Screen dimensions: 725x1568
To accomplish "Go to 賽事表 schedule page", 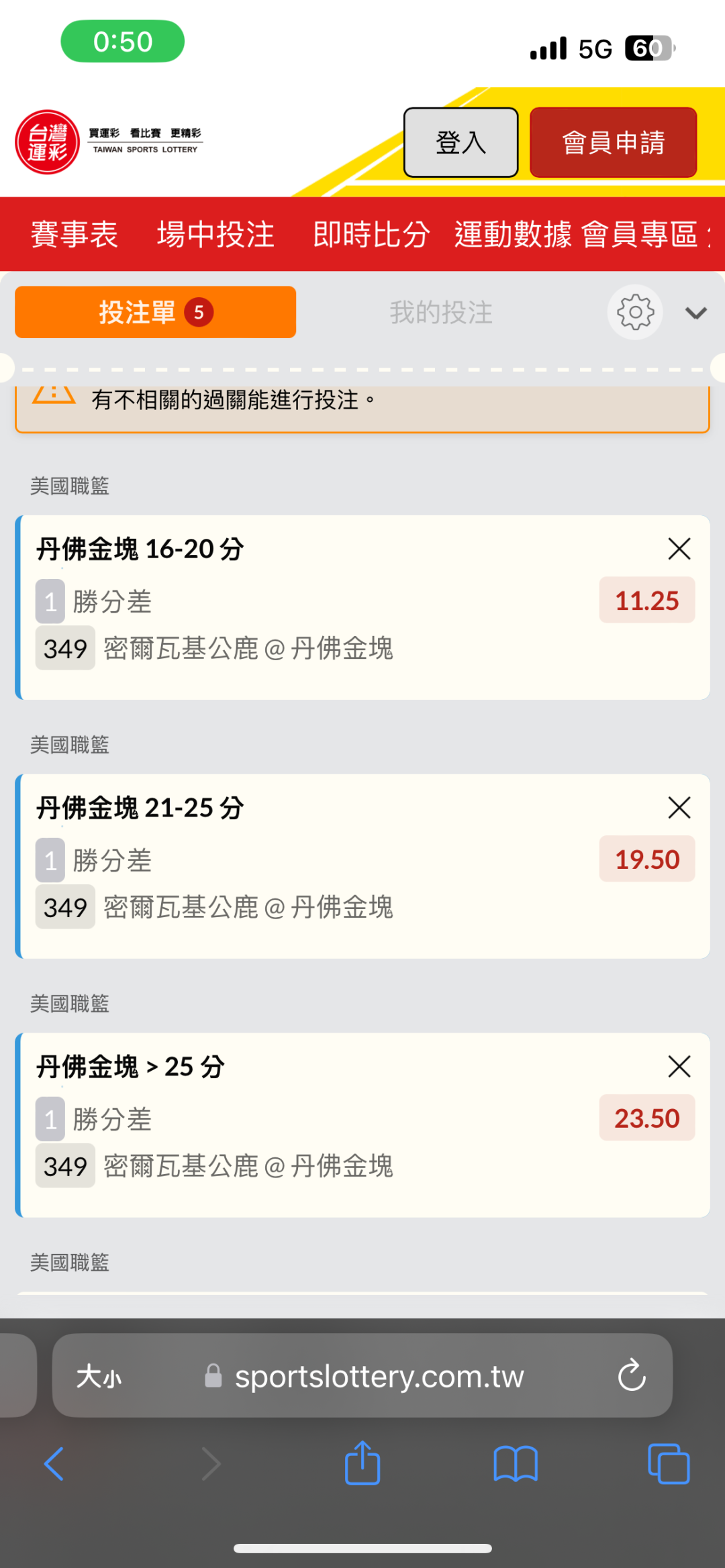I will click(x=75, y=235).
